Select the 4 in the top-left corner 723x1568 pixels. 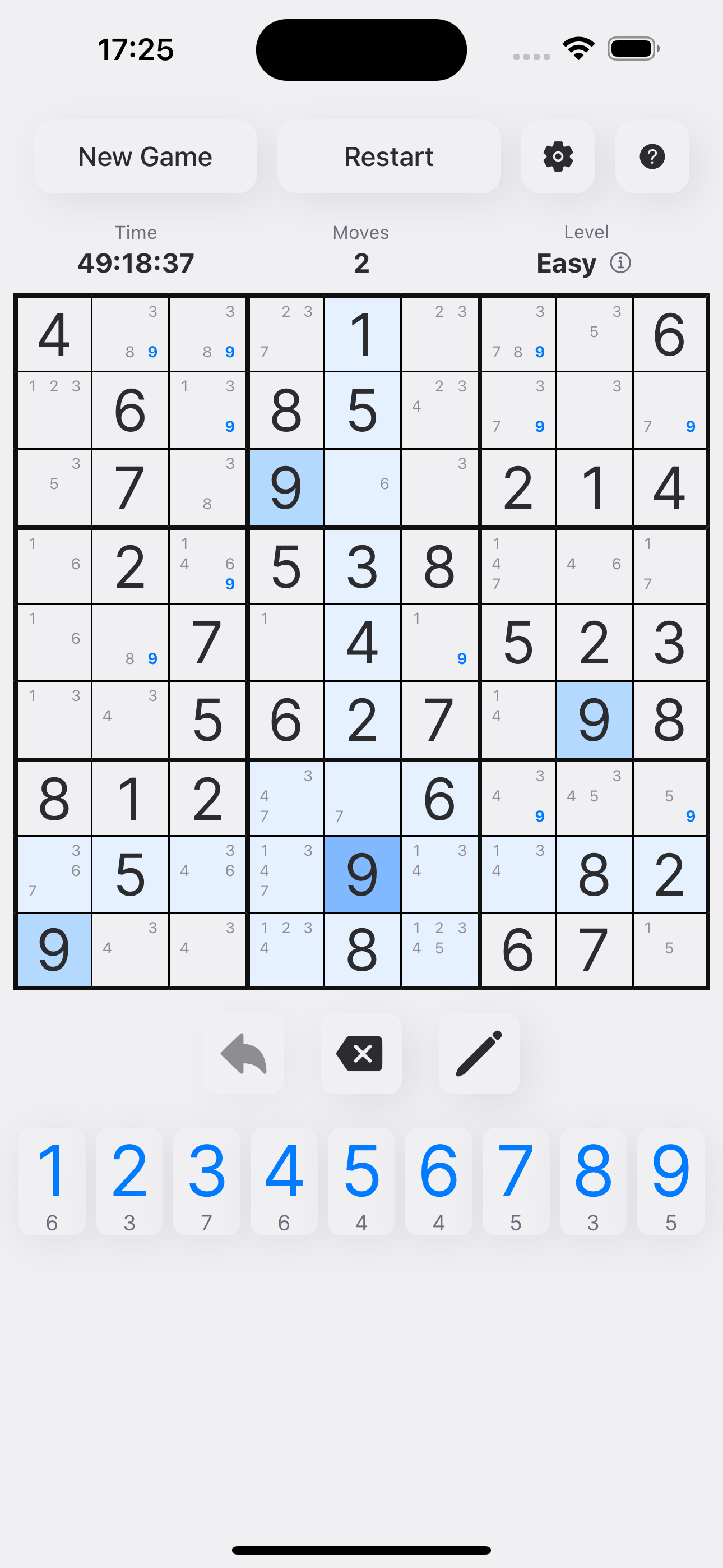coord(54,334)
